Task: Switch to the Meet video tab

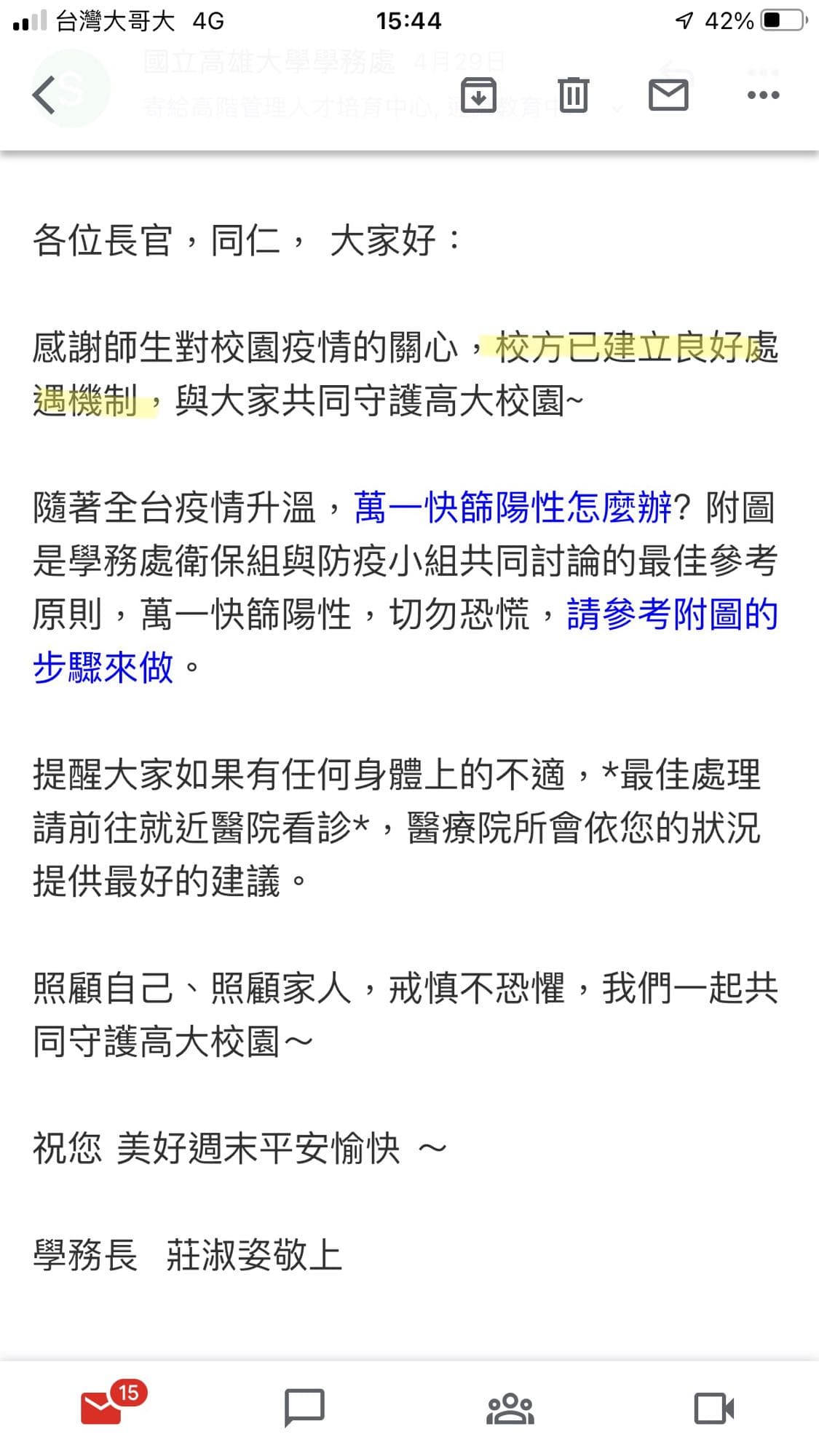Action: tap(714, 1408)
